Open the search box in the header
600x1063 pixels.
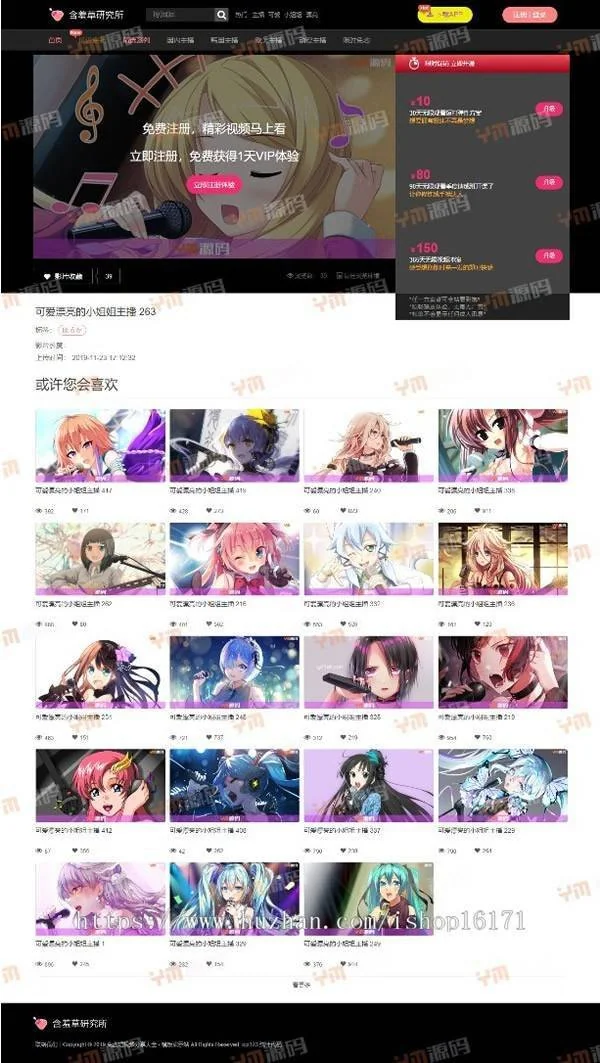180,15
